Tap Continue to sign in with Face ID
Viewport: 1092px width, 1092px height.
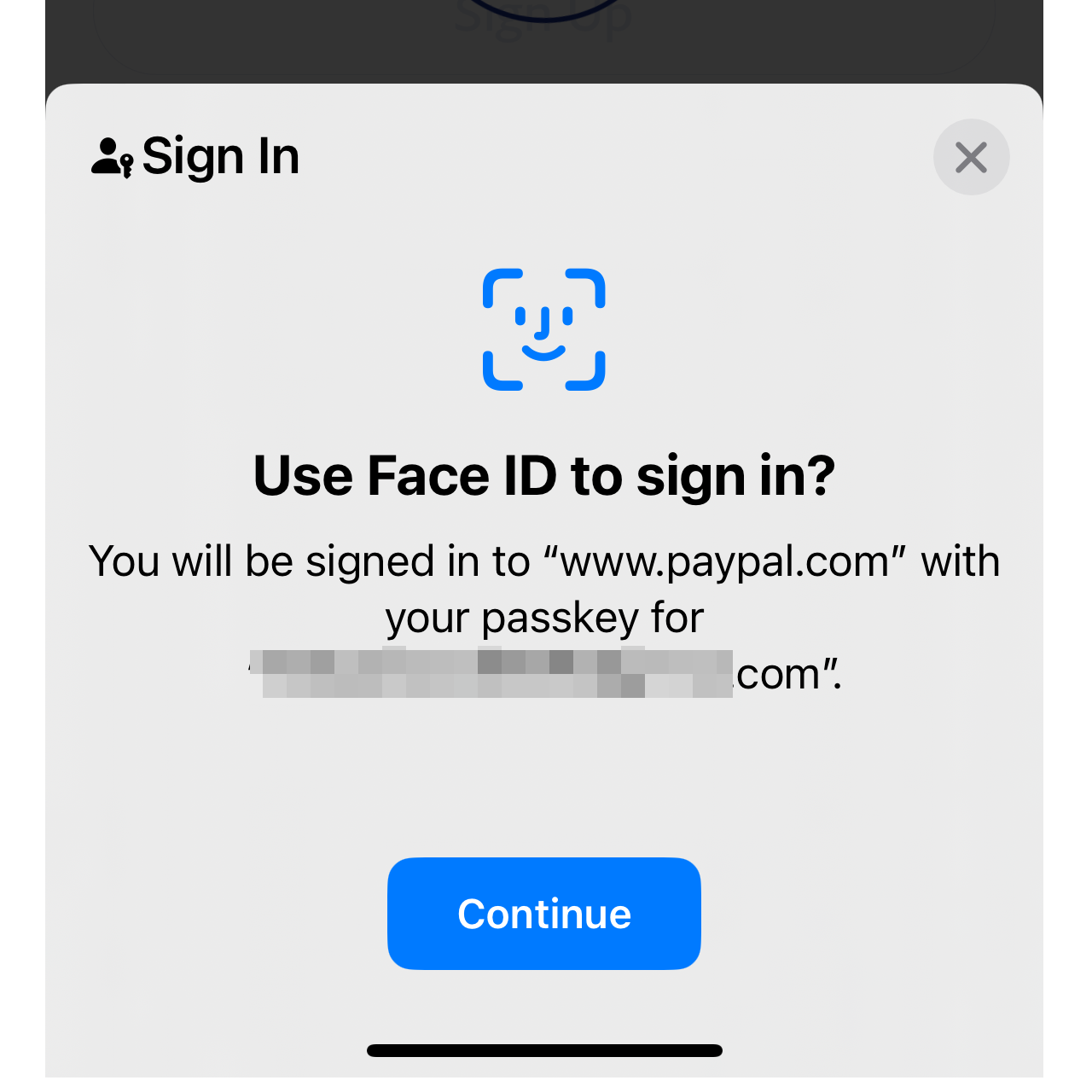[544, 914]
